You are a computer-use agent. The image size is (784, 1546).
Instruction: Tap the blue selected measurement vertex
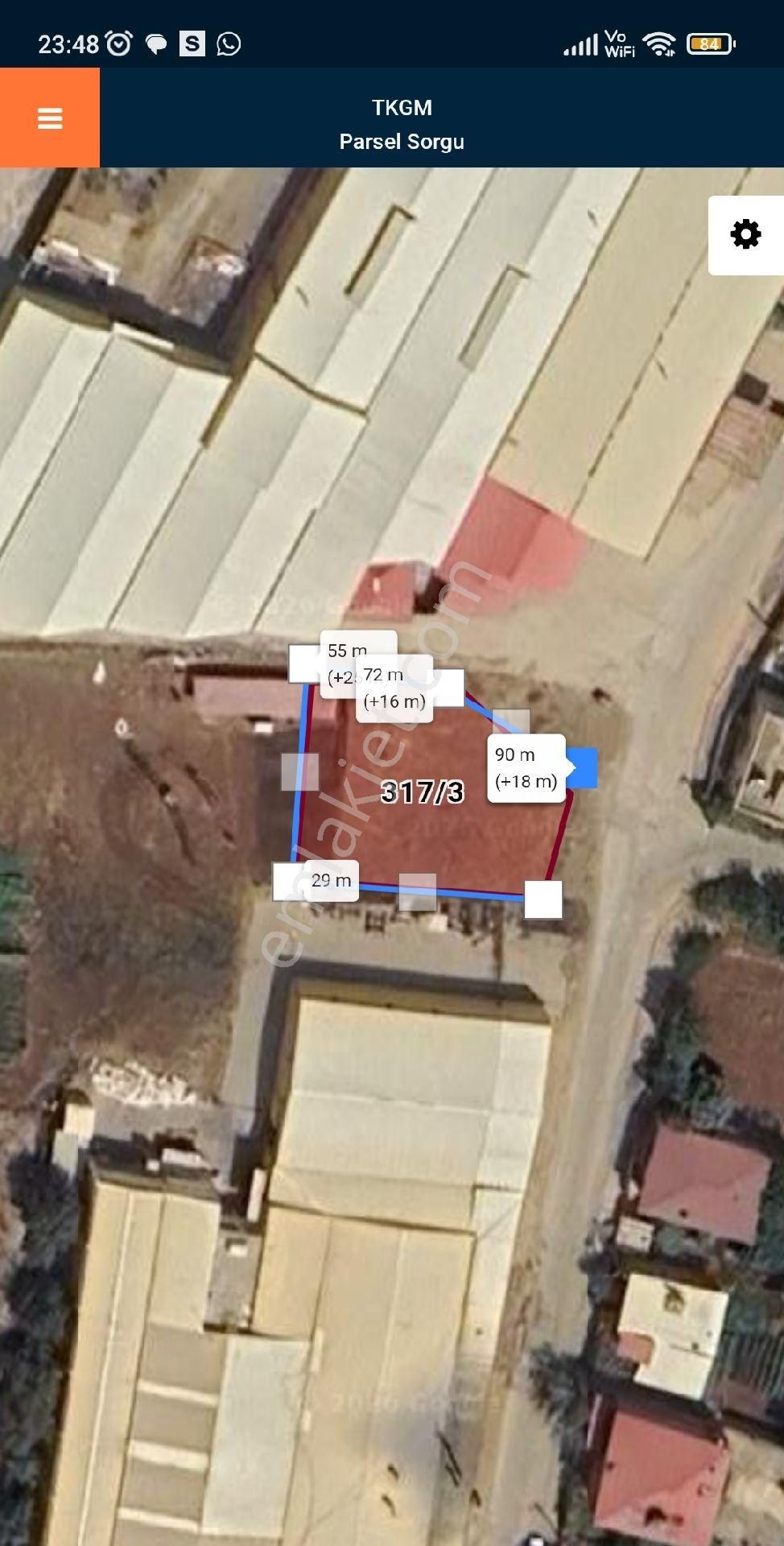point(583,768)
